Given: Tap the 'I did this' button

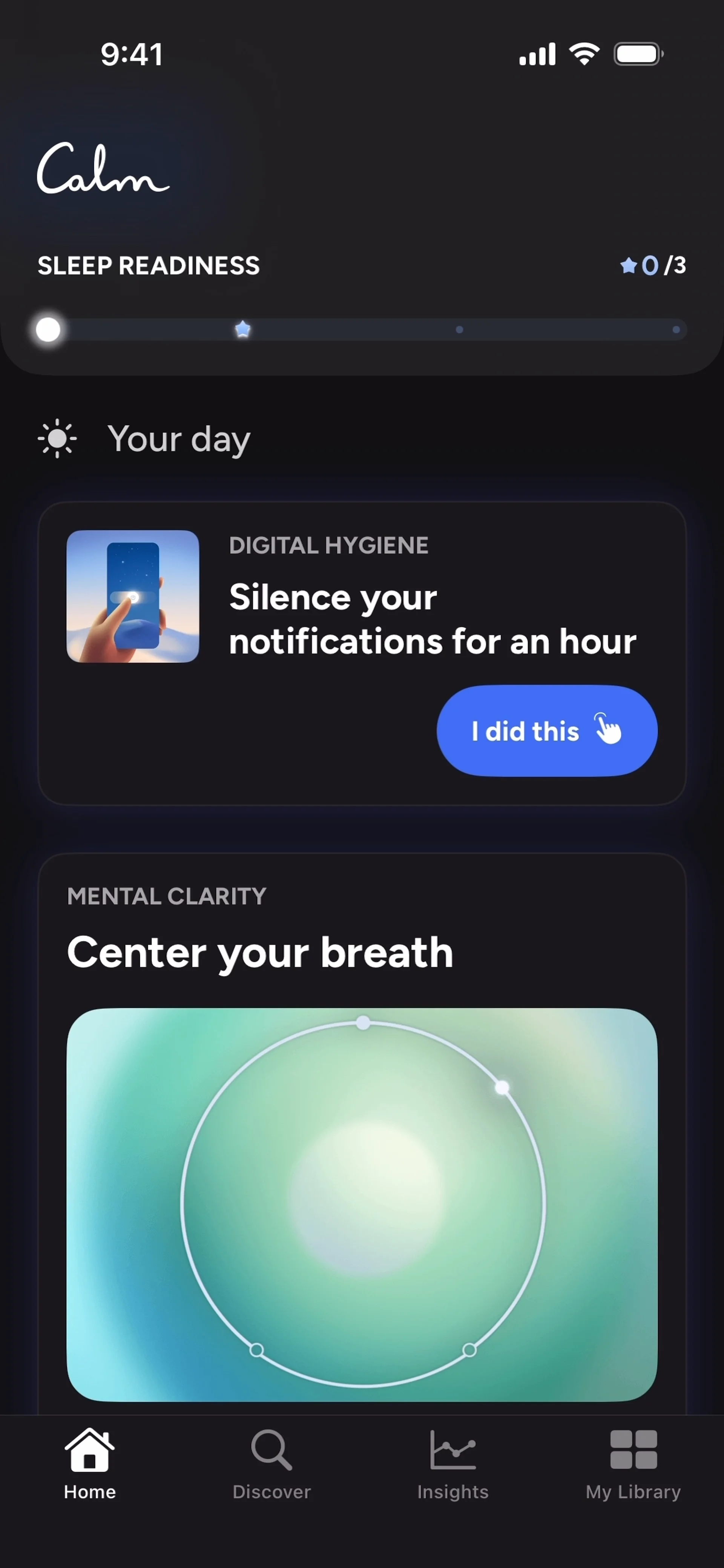Looking at the screenshot, I should (x=546, y=730).
